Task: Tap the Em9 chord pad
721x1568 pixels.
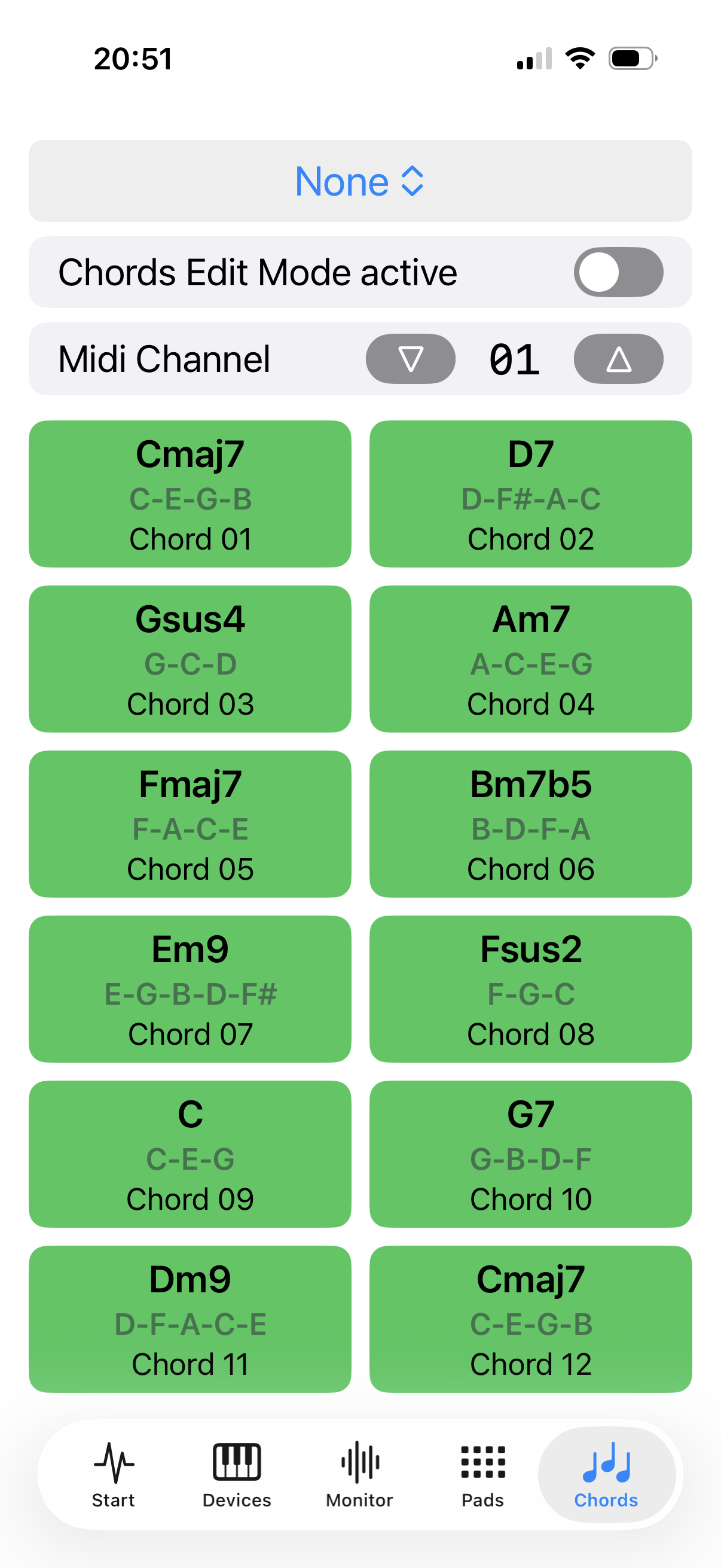Action: click(190, 989)
